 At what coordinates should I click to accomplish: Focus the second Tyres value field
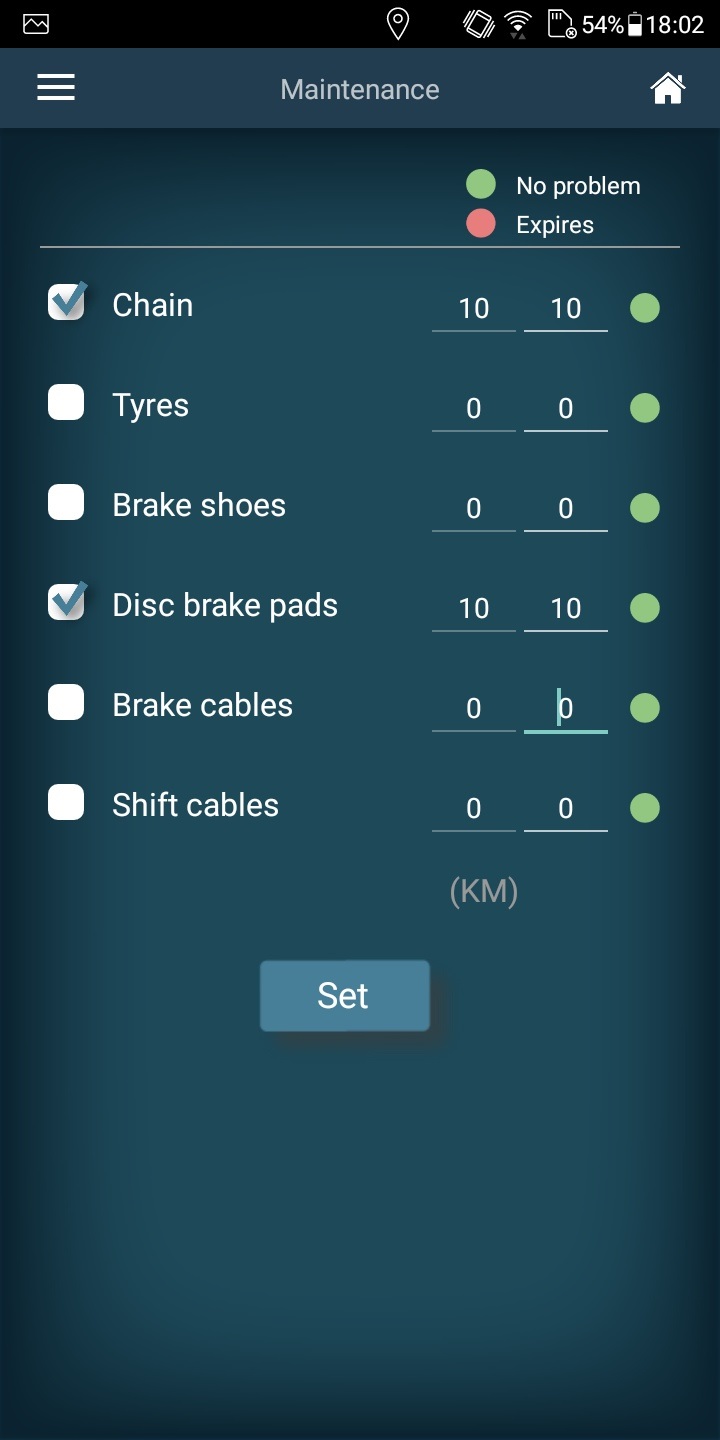pyautogui.click(x=566, y=408)
